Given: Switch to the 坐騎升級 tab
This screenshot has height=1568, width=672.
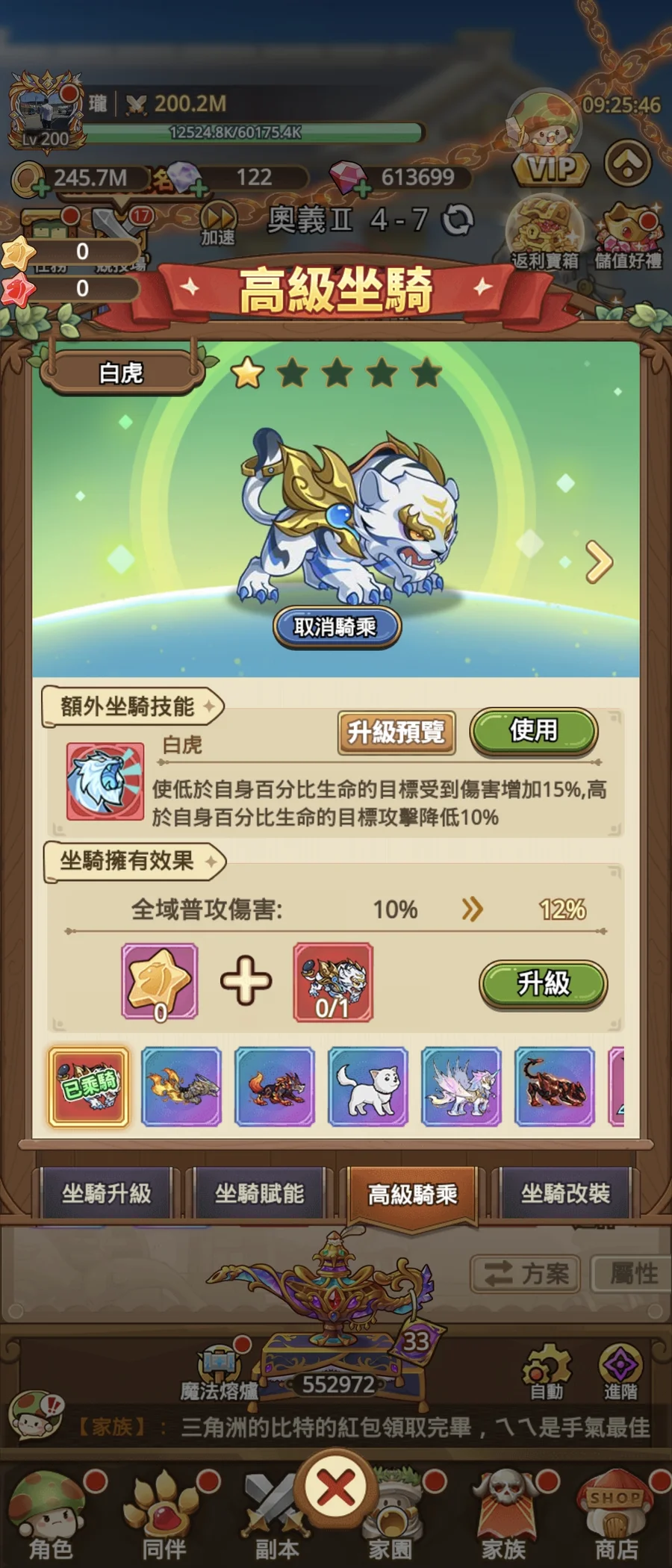Looking at the screenshot, I should [107, 1194].
